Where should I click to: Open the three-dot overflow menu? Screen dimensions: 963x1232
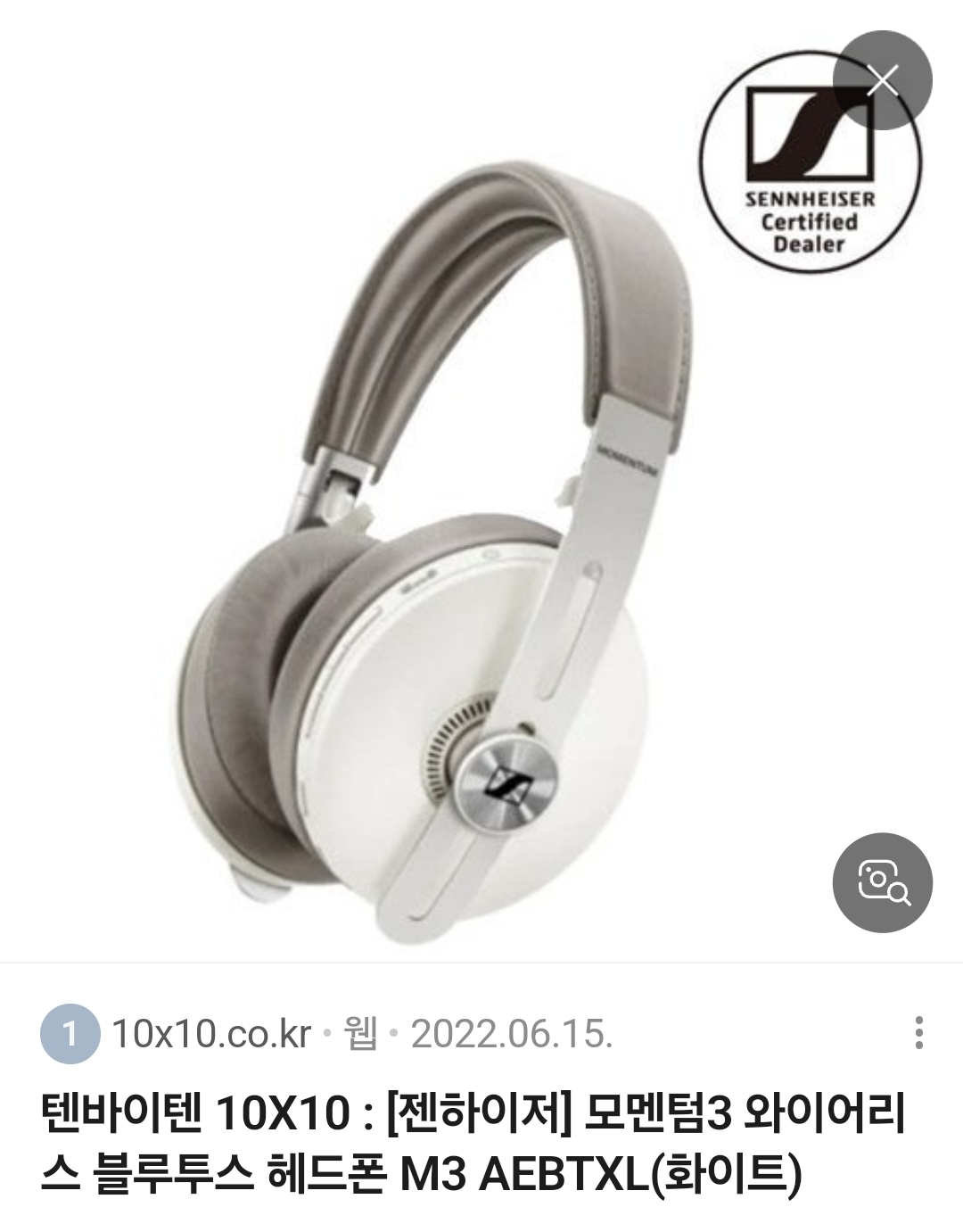coord(918,1033)
